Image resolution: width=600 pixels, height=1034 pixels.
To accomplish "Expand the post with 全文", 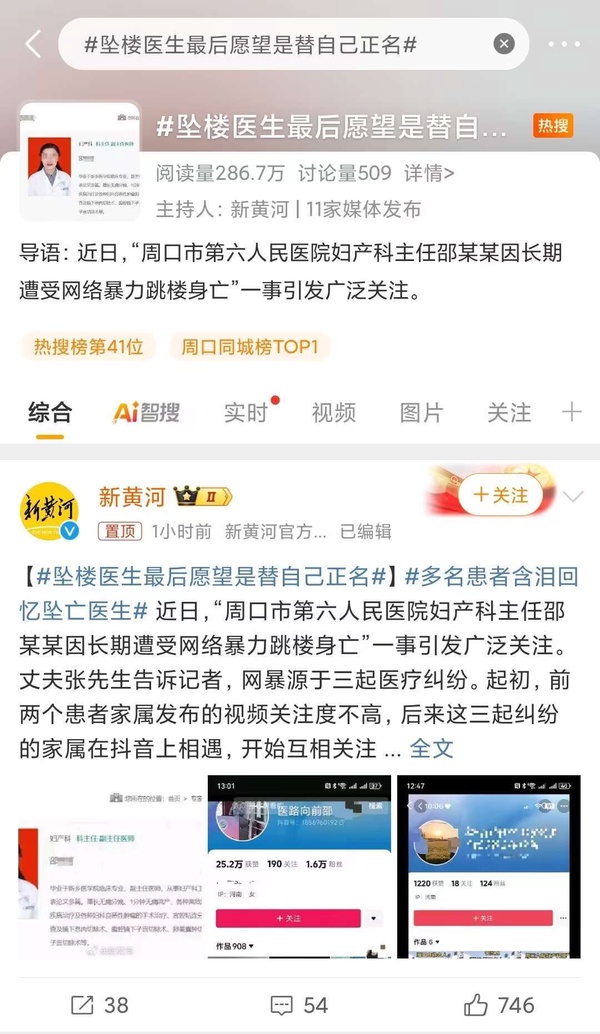I will coord(432,748).
